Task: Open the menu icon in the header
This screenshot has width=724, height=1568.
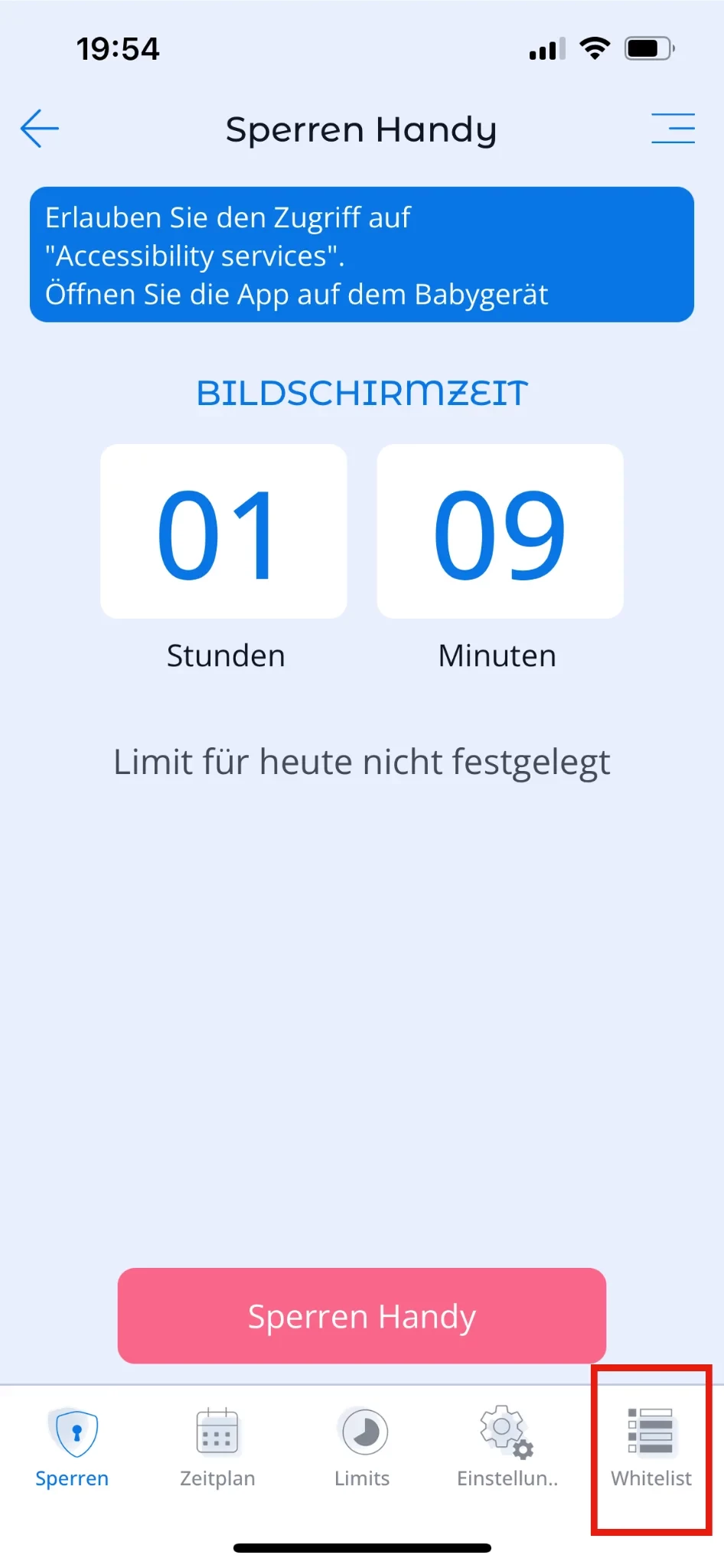Action: 673,129
